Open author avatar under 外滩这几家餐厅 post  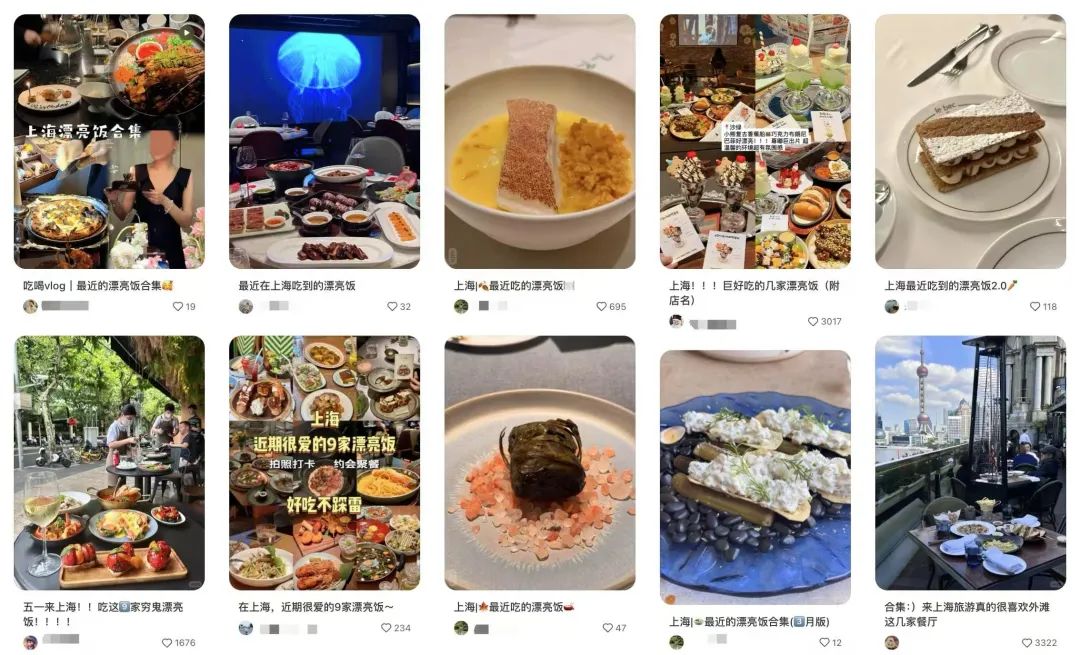[891, 642]
